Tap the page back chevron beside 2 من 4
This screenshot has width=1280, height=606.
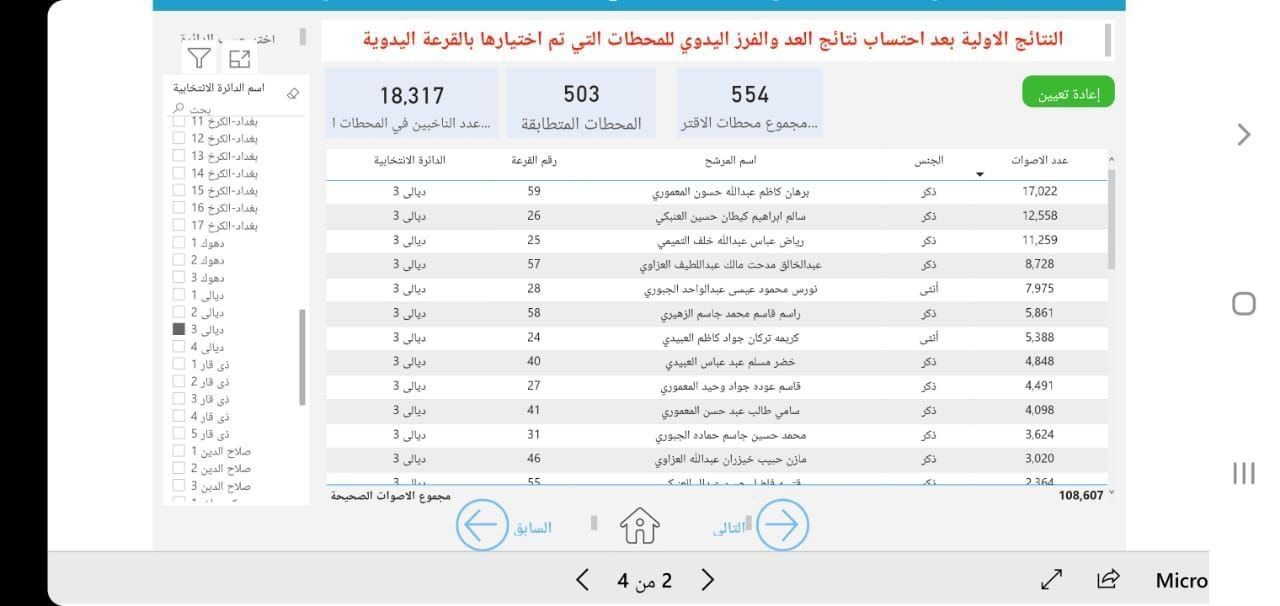click(x=583, y=580)
